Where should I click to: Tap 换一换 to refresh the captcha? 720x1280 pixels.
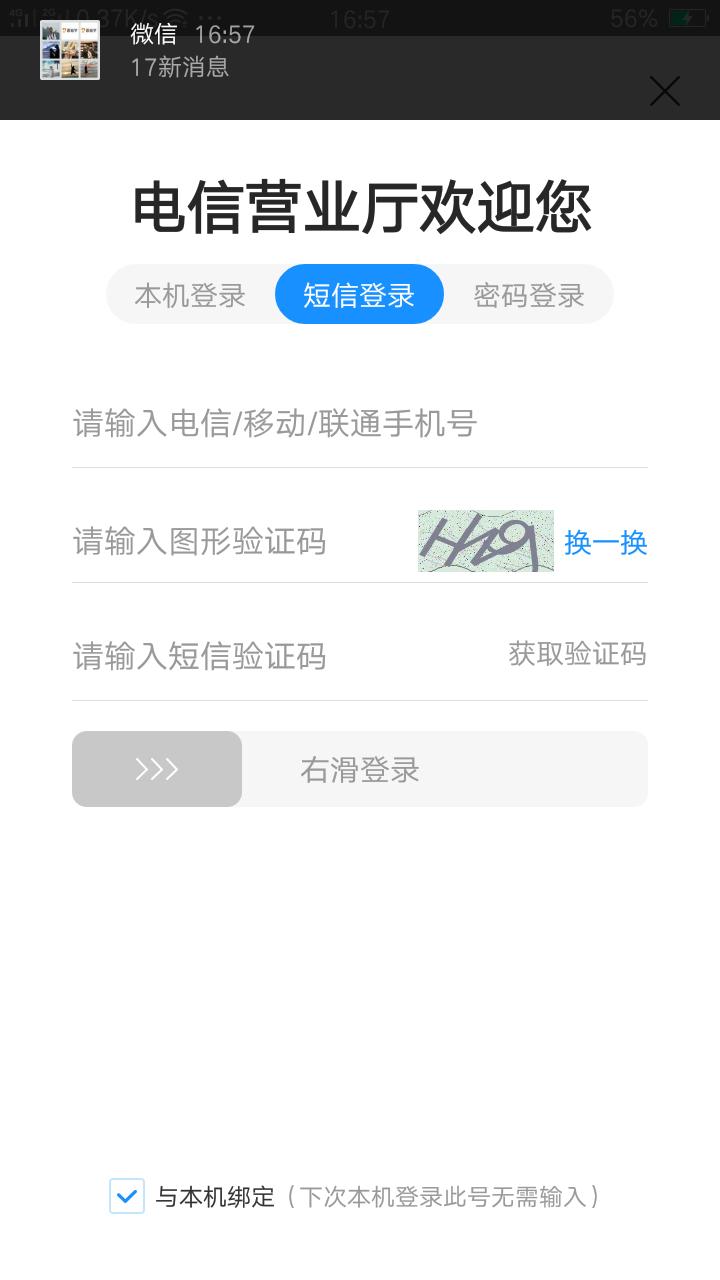point(607,542)
